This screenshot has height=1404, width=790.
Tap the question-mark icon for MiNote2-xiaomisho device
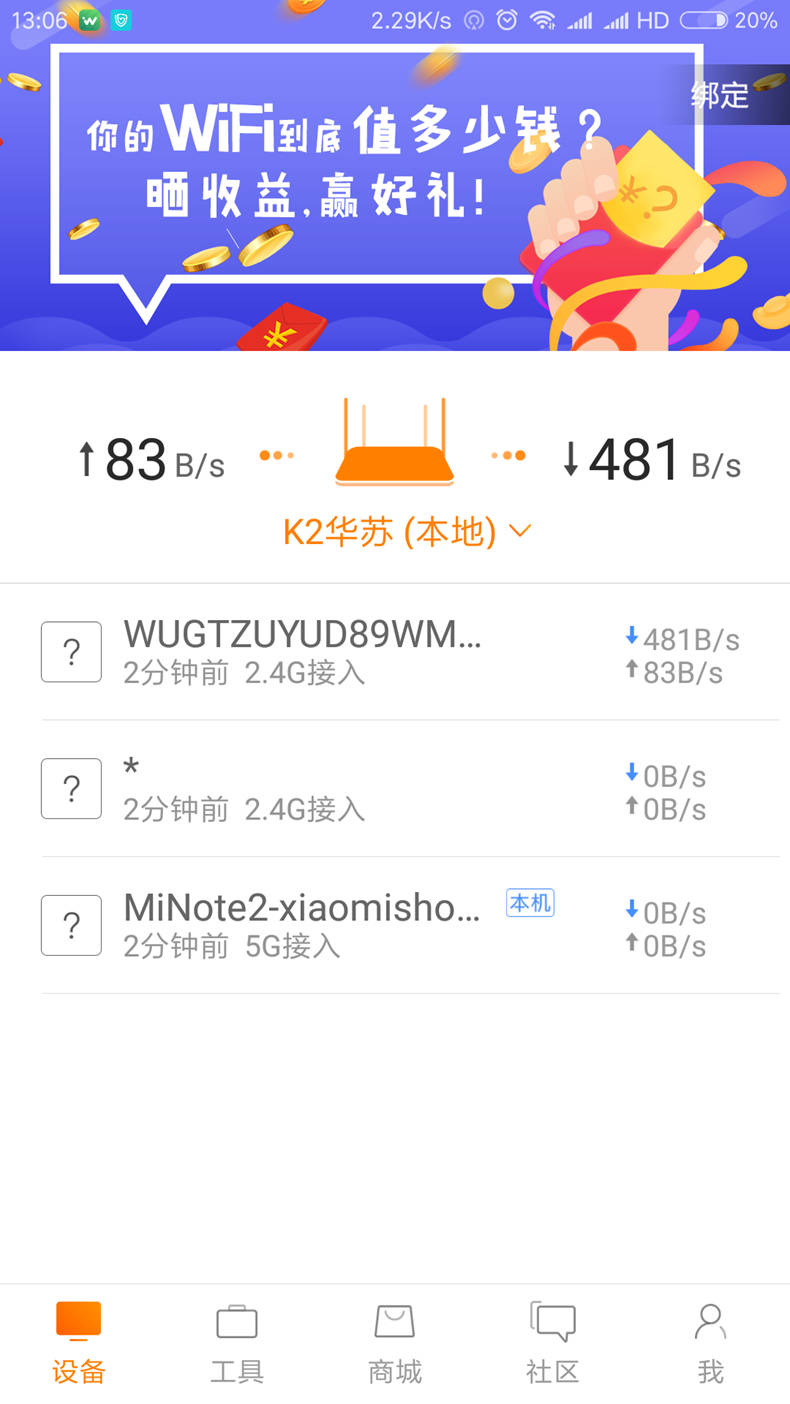coord(70,925)
